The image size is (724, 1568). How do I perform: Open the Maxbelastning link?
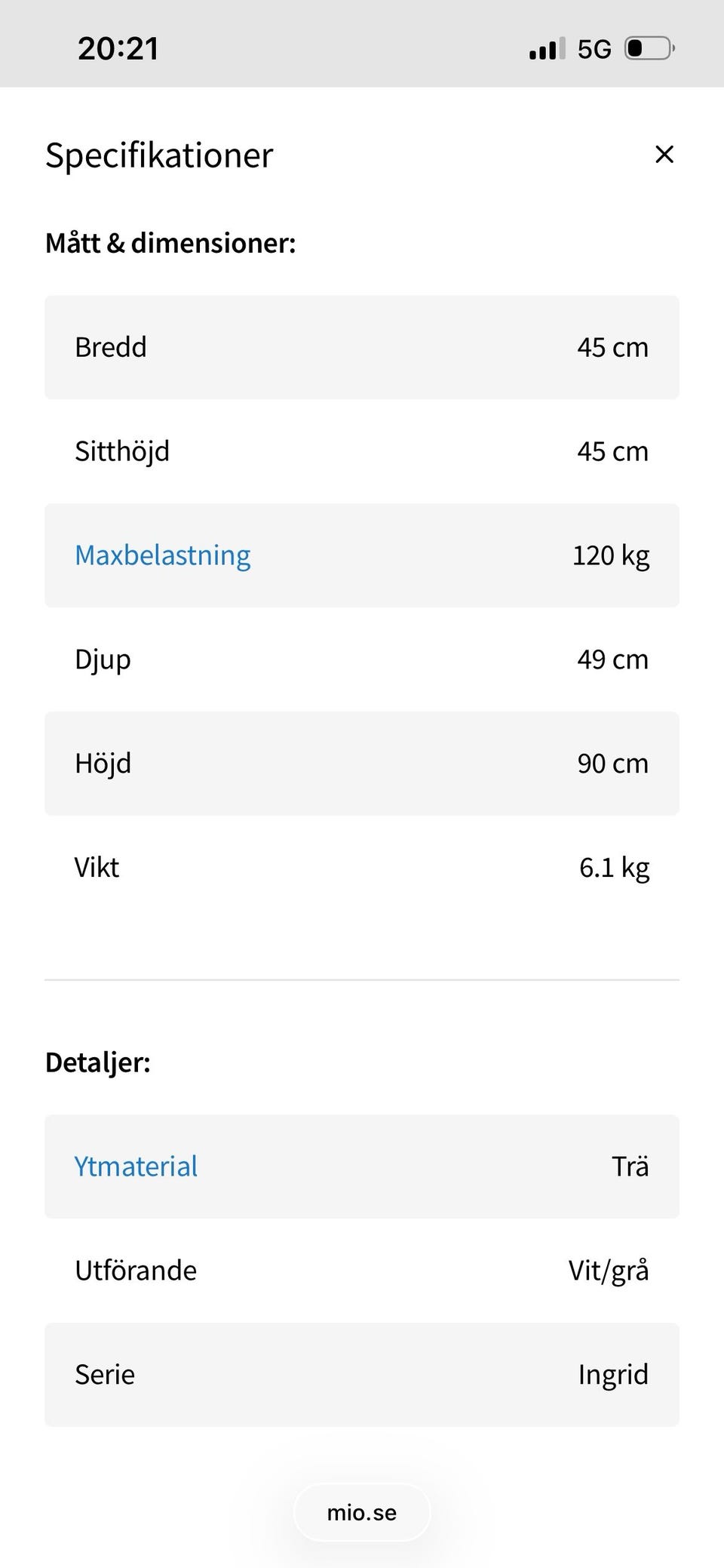click(x=162, y=555)
